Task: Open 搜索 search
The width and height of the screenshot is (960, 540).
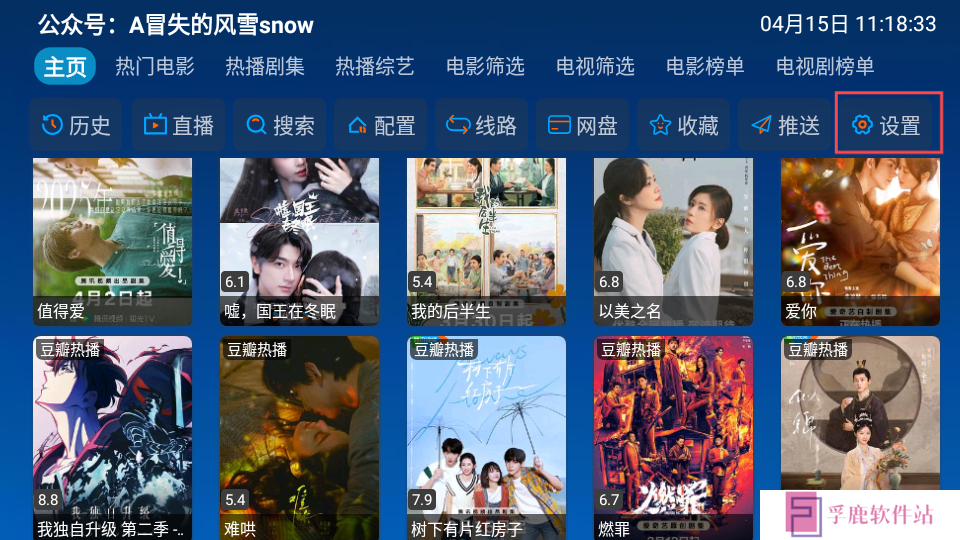Action: coord(280,125)
